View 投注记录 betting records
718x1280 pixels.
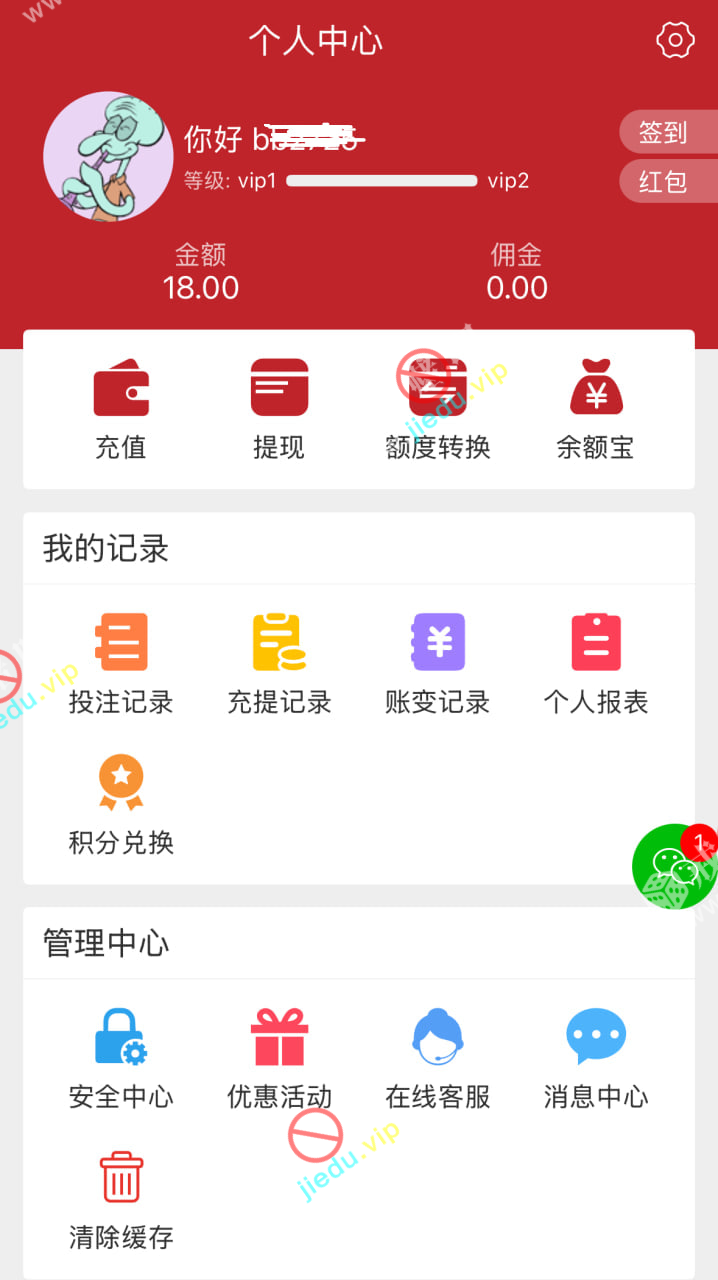tap(121, 664)
